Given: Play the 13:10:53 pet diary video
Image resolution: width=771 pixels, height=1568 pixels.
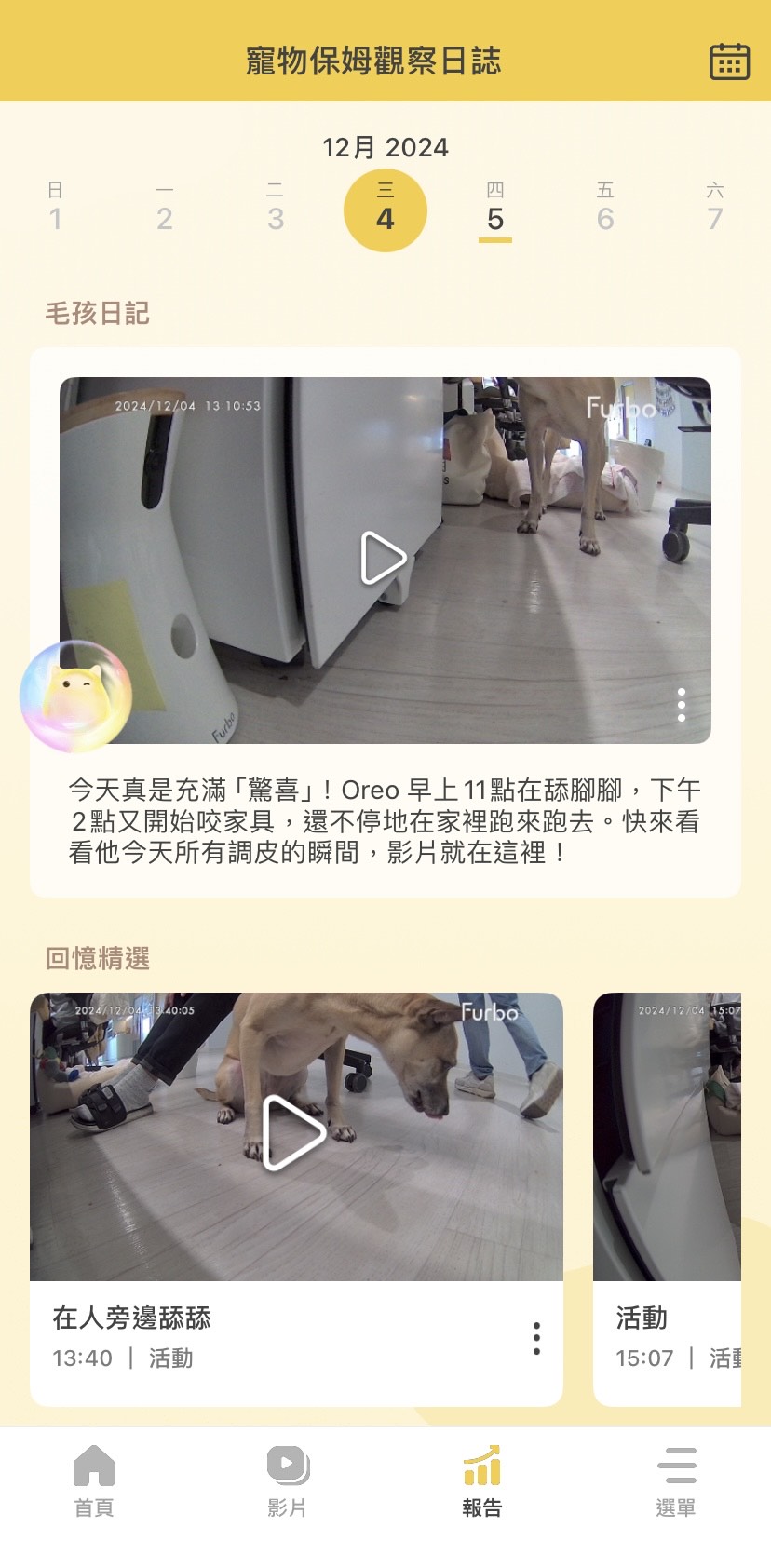Looking at the screenshot, I should tap(383, 559).
